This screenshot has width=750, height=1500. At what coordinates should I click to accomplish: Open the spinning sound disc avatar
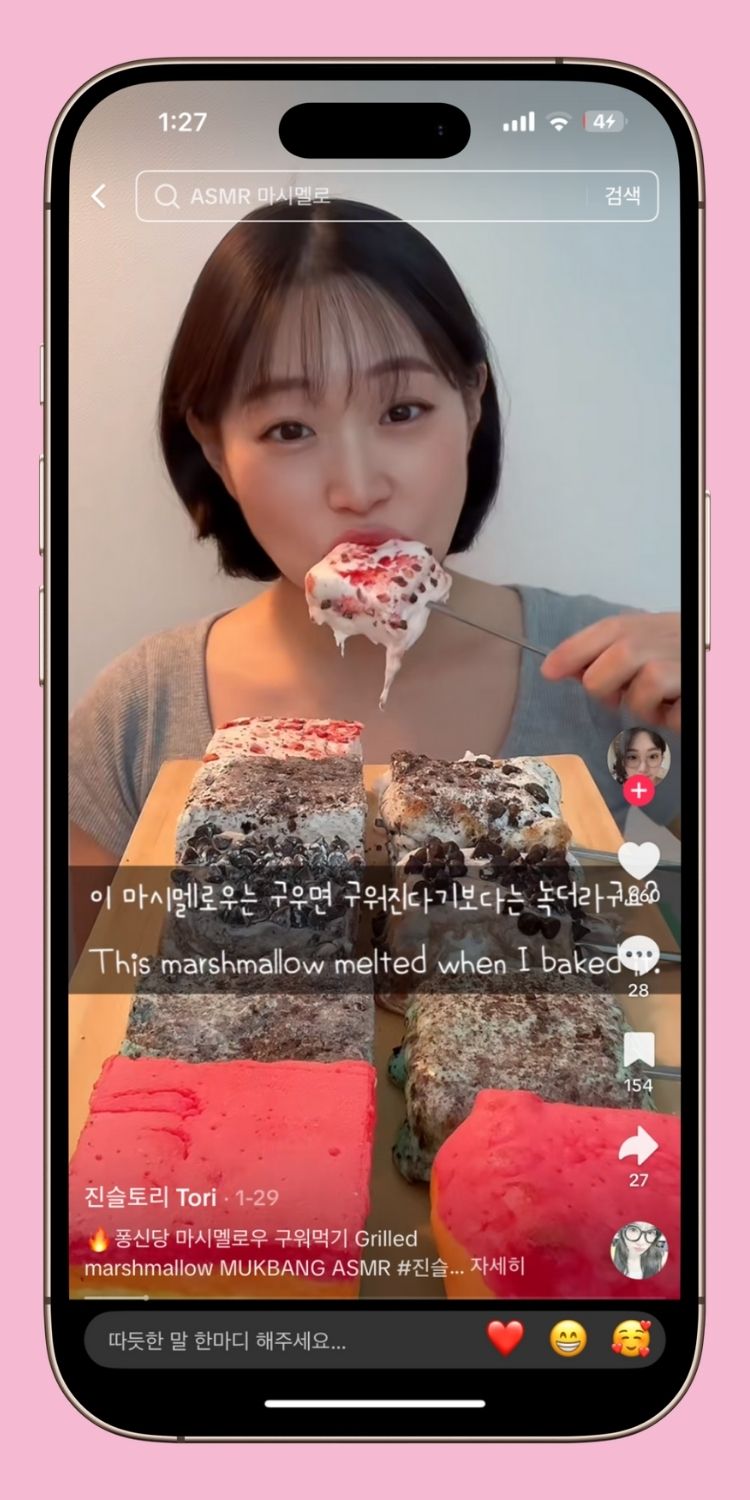pyautogui.click(x=639, y=1250)
